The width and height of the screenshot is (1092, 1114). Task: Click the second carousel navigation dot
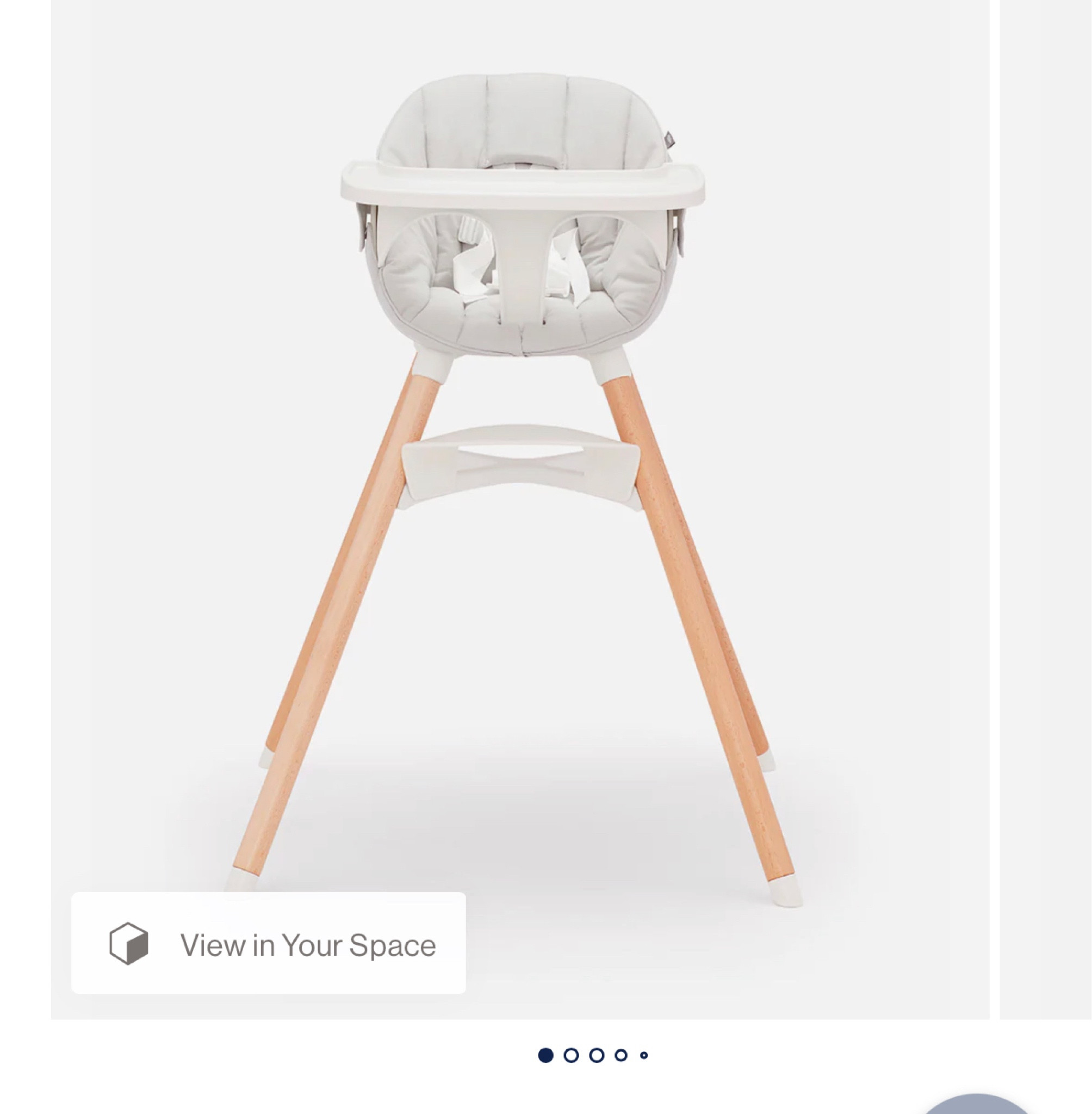click(570, 1055)
